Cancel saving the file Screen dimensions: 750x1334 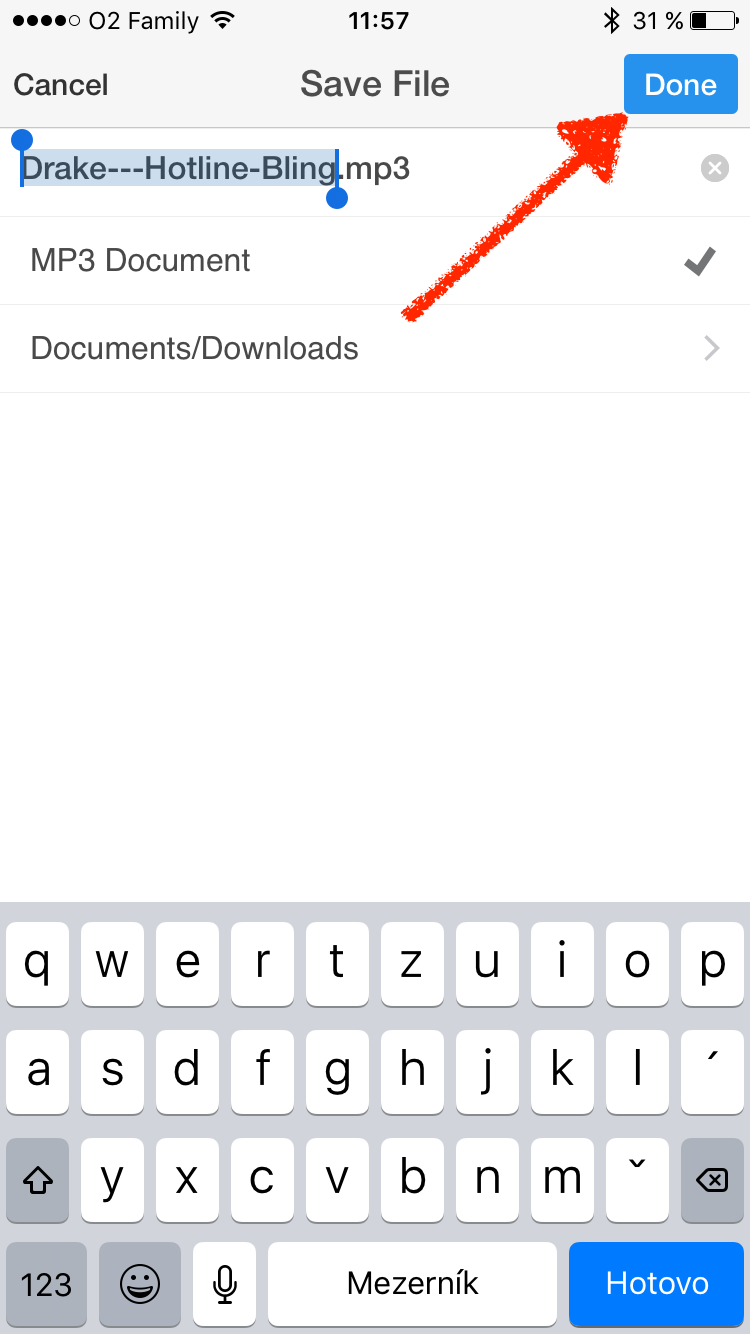tap(61, 85)
